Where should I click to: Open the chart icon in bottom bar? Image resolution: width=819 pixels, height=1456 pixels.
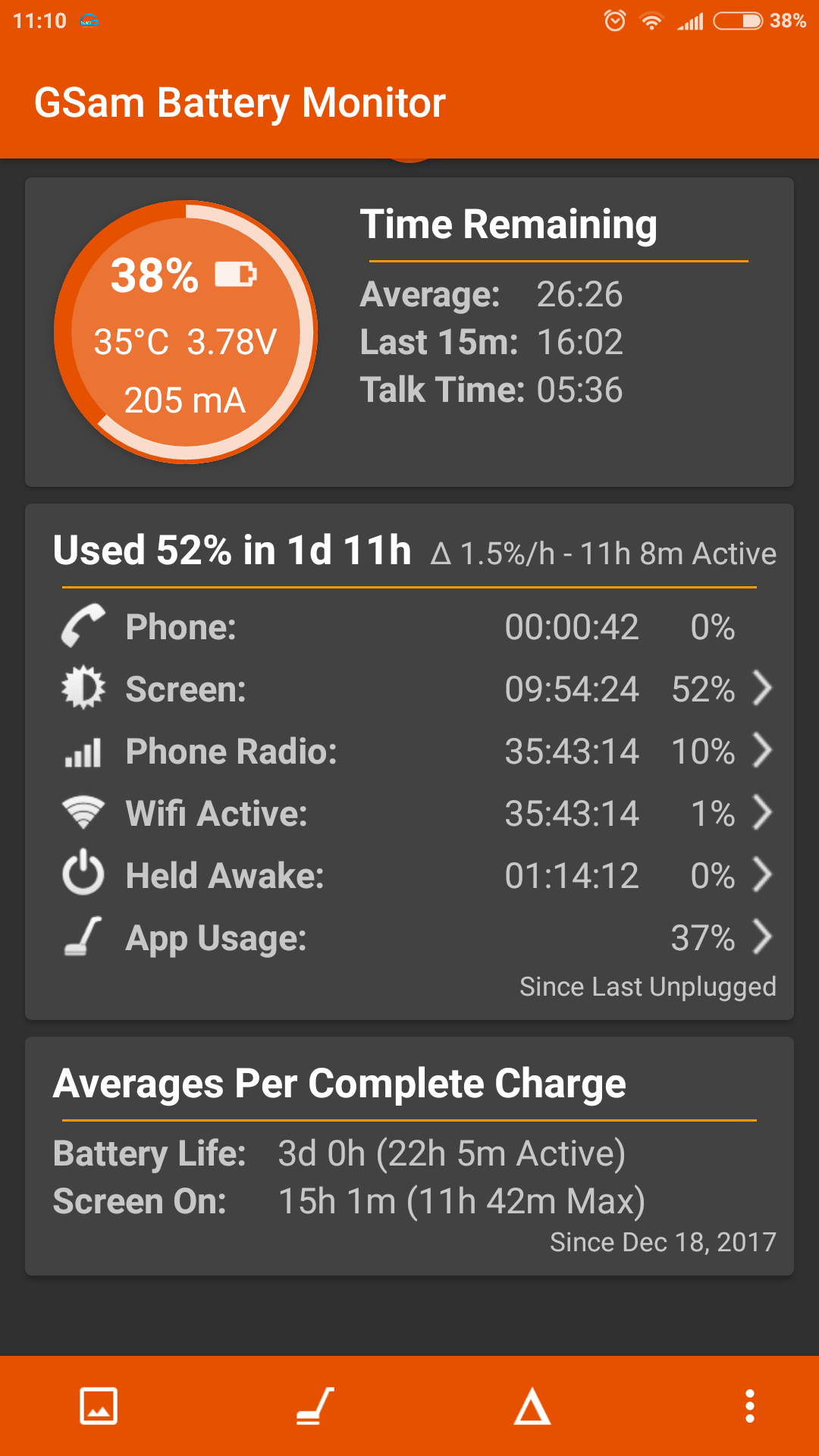[x=99, y=1406]
